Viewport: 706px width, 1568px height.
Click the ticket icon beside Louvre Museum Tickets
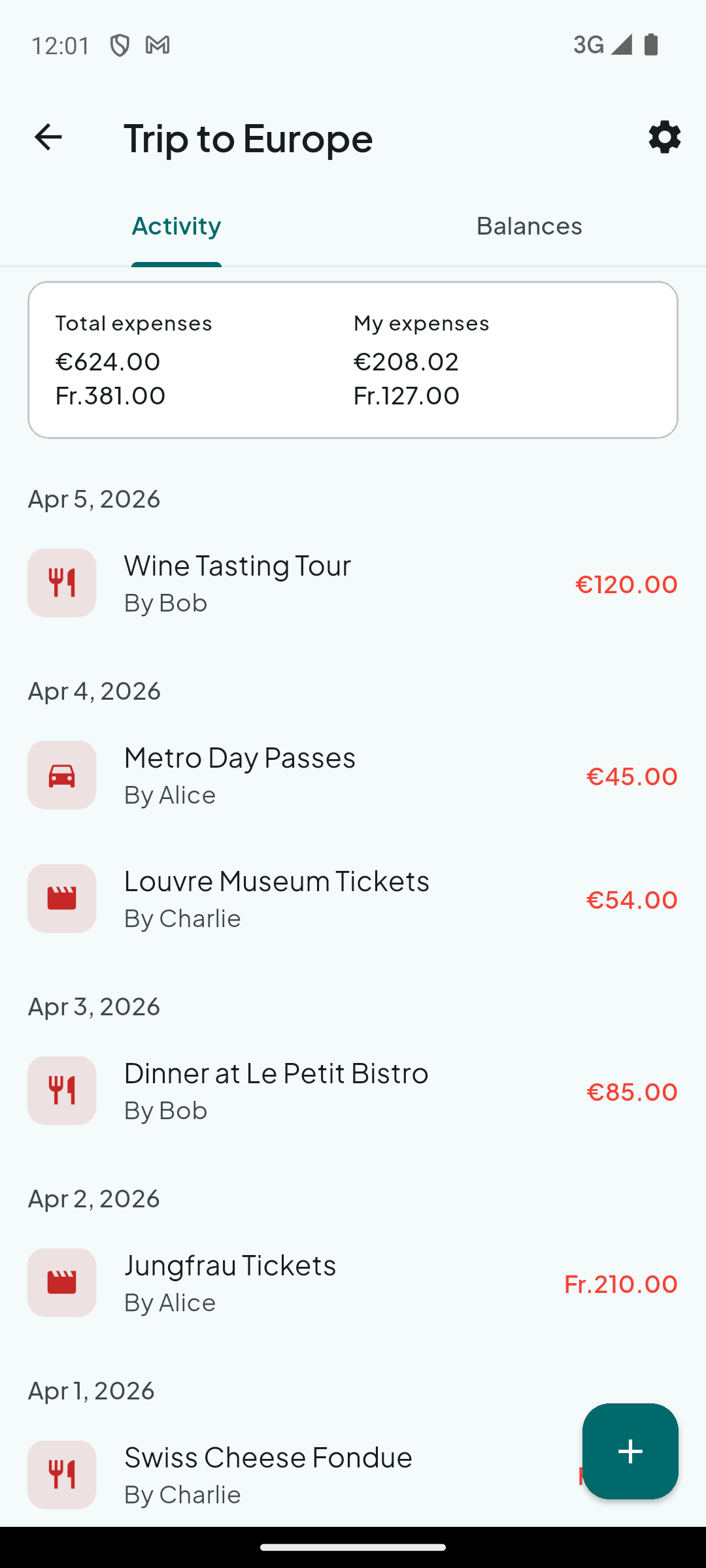click(x=61, y=898)
